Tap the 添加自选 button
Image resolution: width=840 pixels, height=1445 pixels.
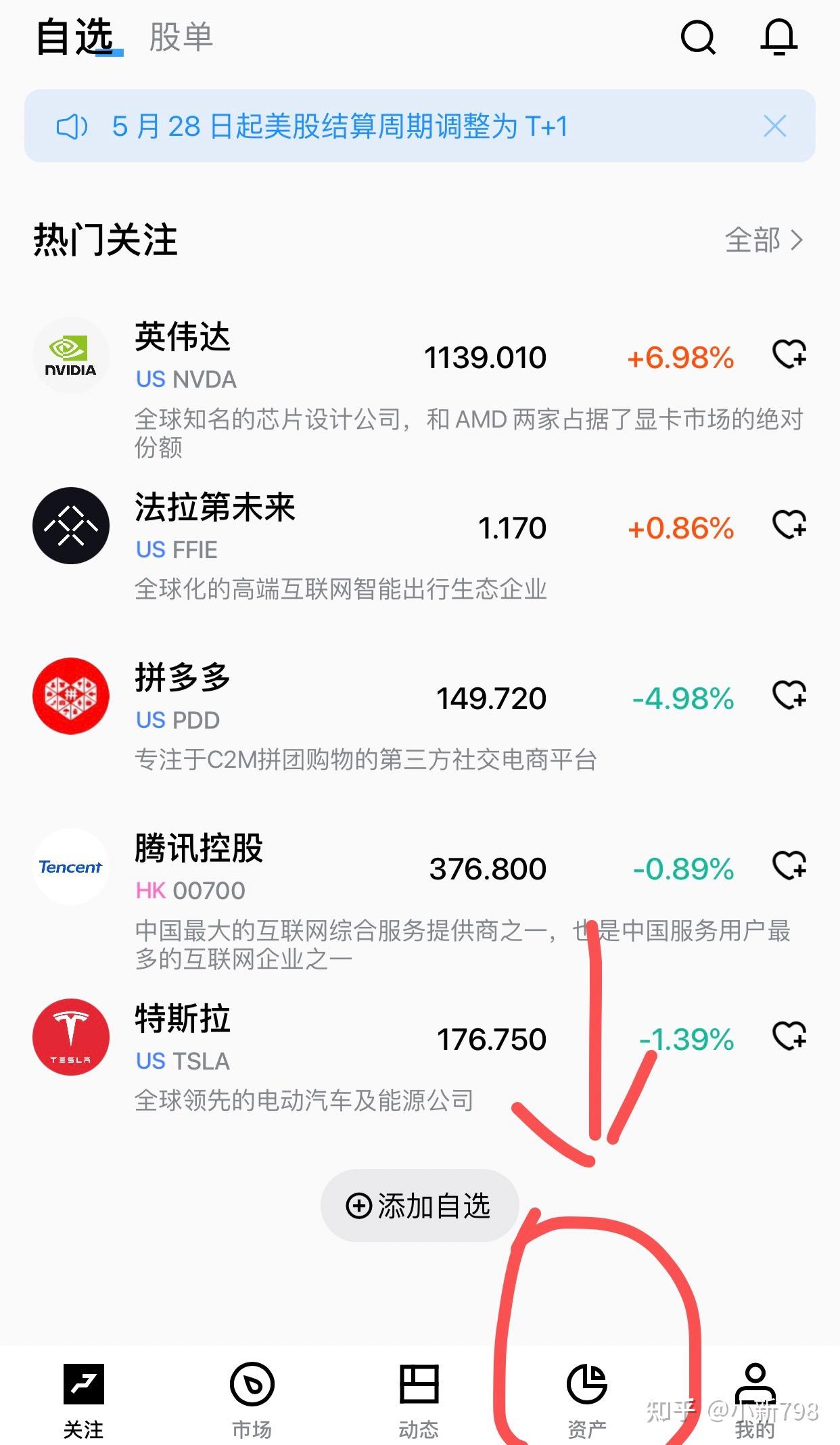(419, 1206)
